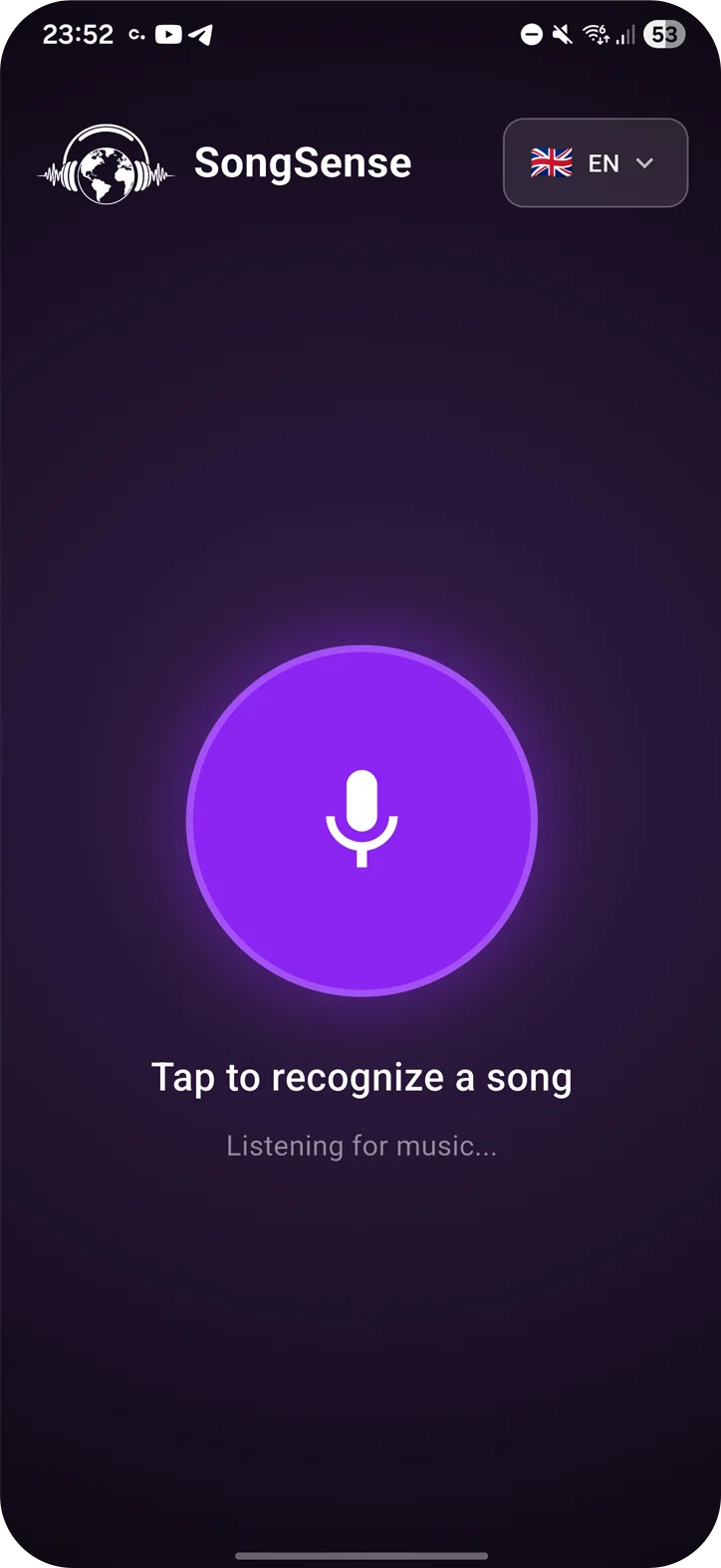Tap the microphone button to recognize a song
721x1568 pixels.
pyautogui.click(x=361, y=820)
